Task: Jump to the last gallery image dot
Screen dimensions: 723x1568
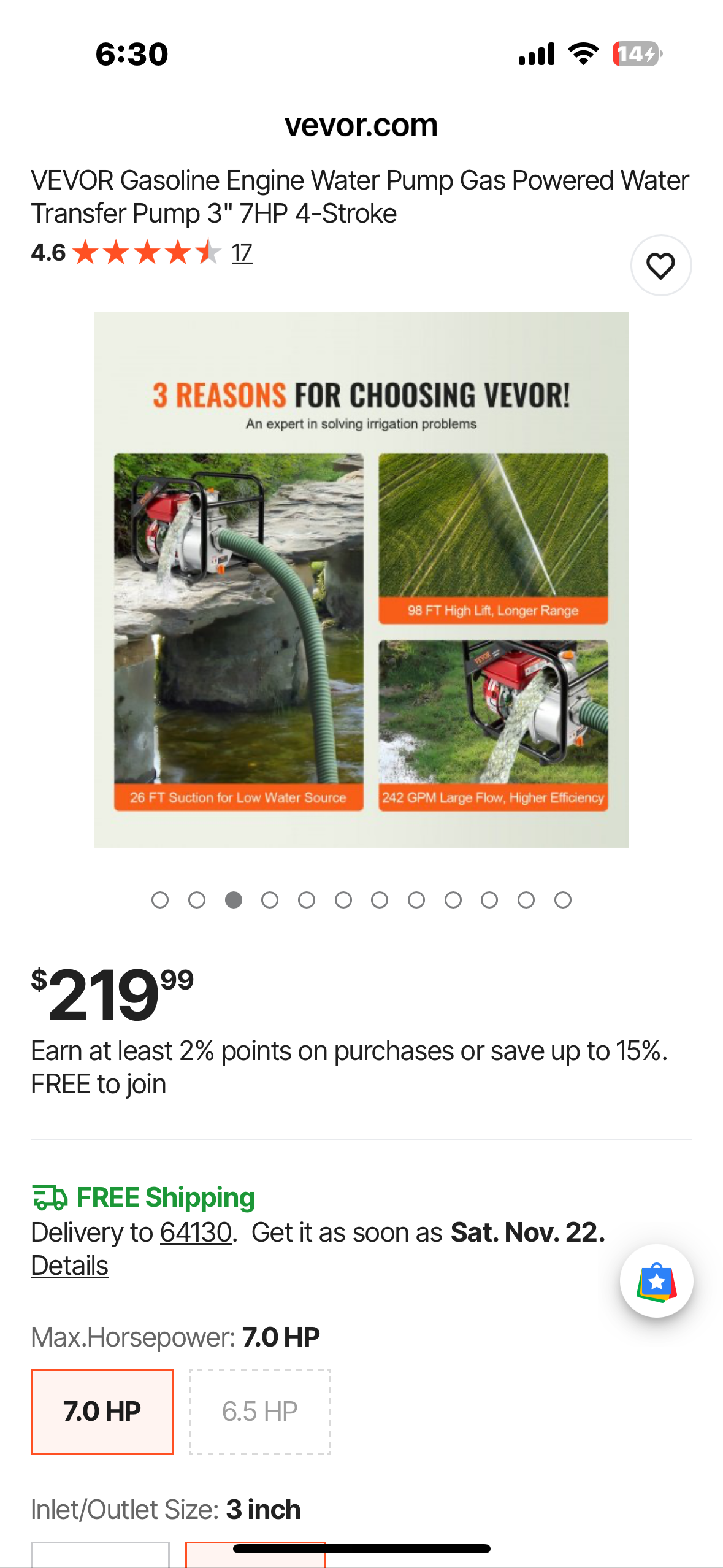Action: click(562, 900)
